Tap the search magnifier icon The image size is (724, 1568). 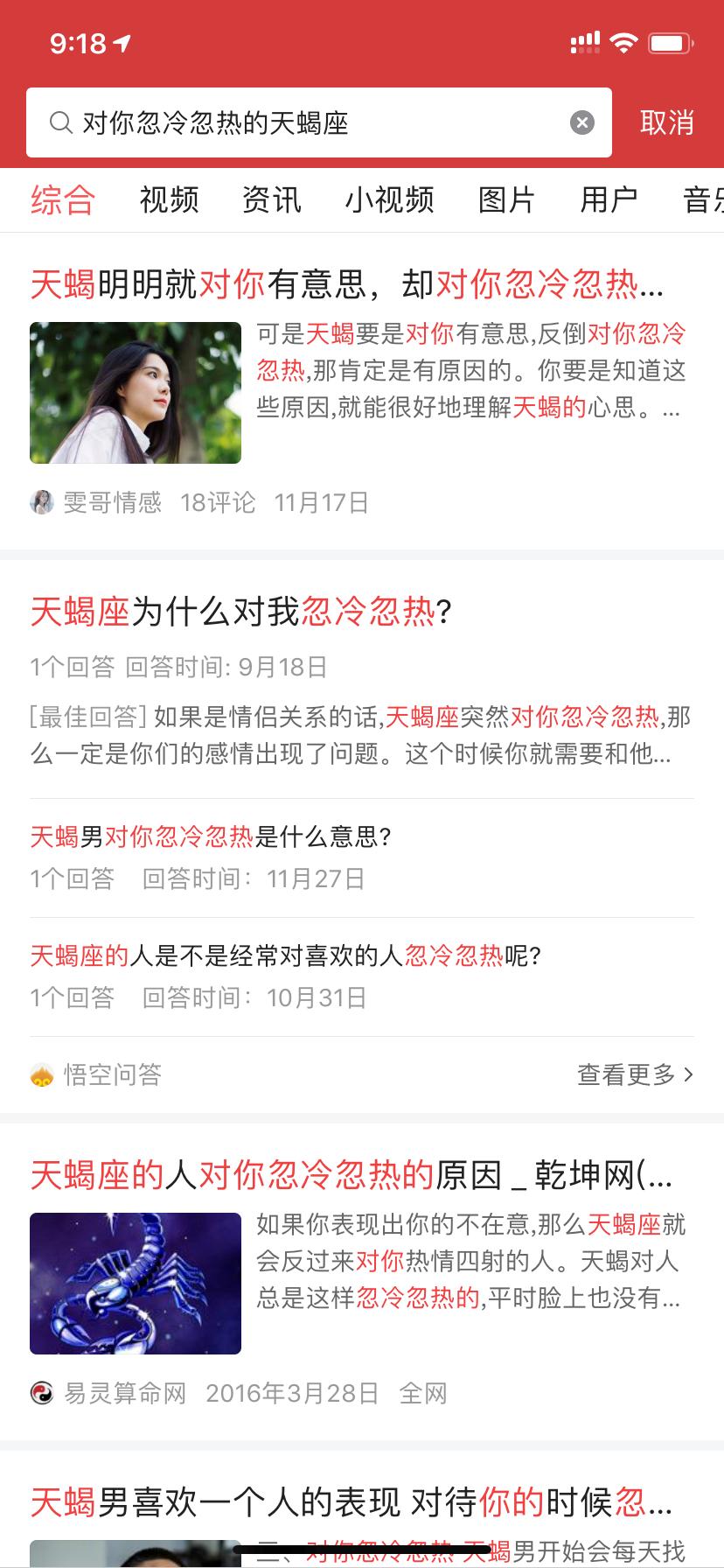[60, 122]
